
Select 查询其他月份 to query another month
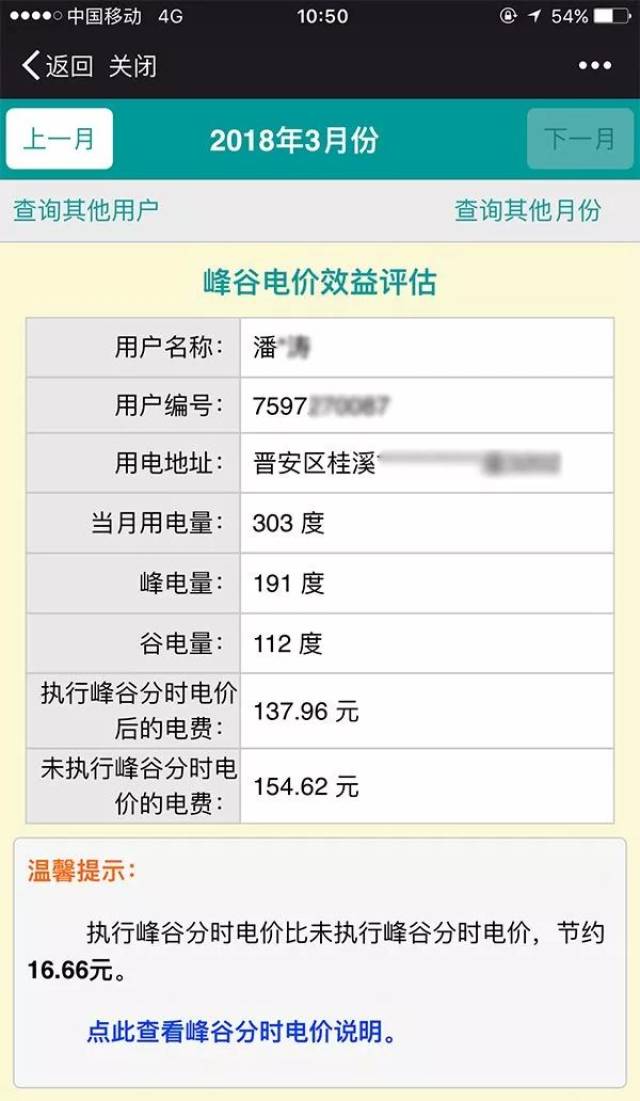coord(528,210)
